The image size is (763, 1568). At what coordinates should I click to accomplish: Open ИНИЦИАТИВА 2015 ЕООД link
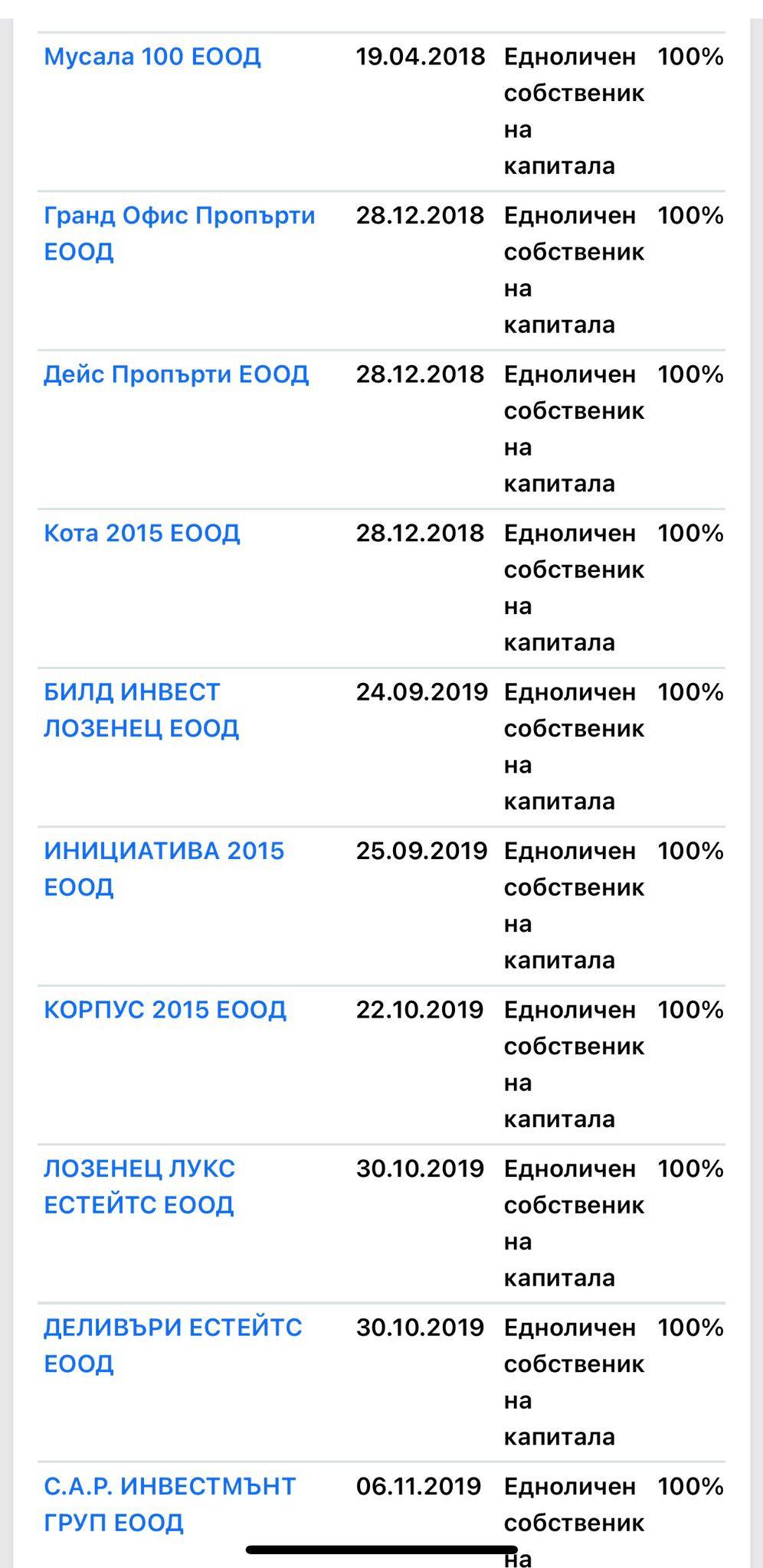(164, 851)
